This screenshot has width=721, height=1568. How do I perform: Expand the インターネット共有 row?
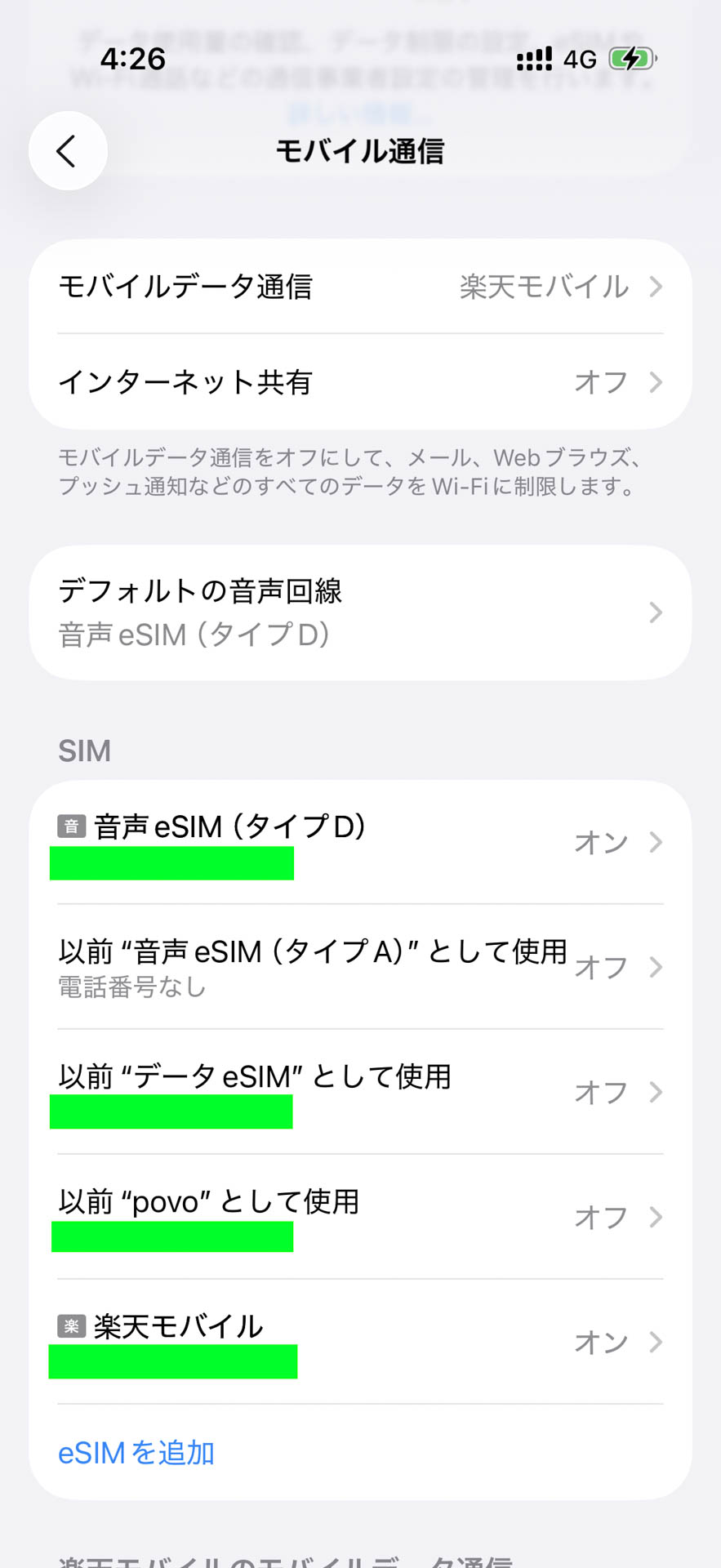click(360, 381)
